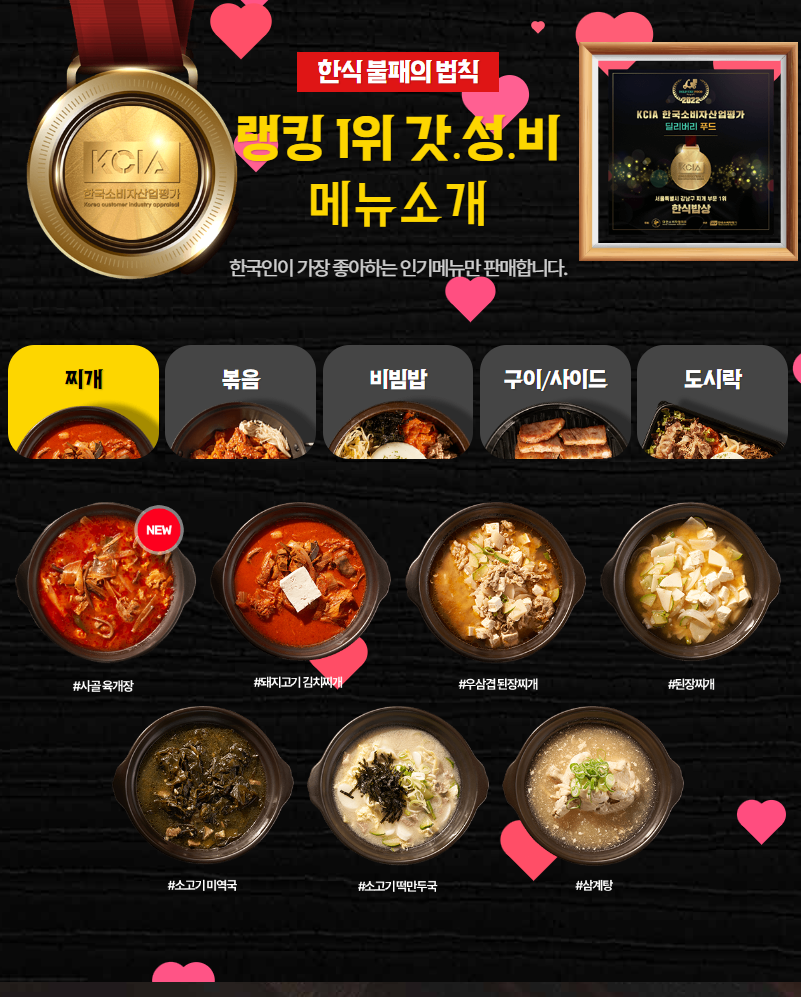Select the 찌개 menu tab

(84, 400)
